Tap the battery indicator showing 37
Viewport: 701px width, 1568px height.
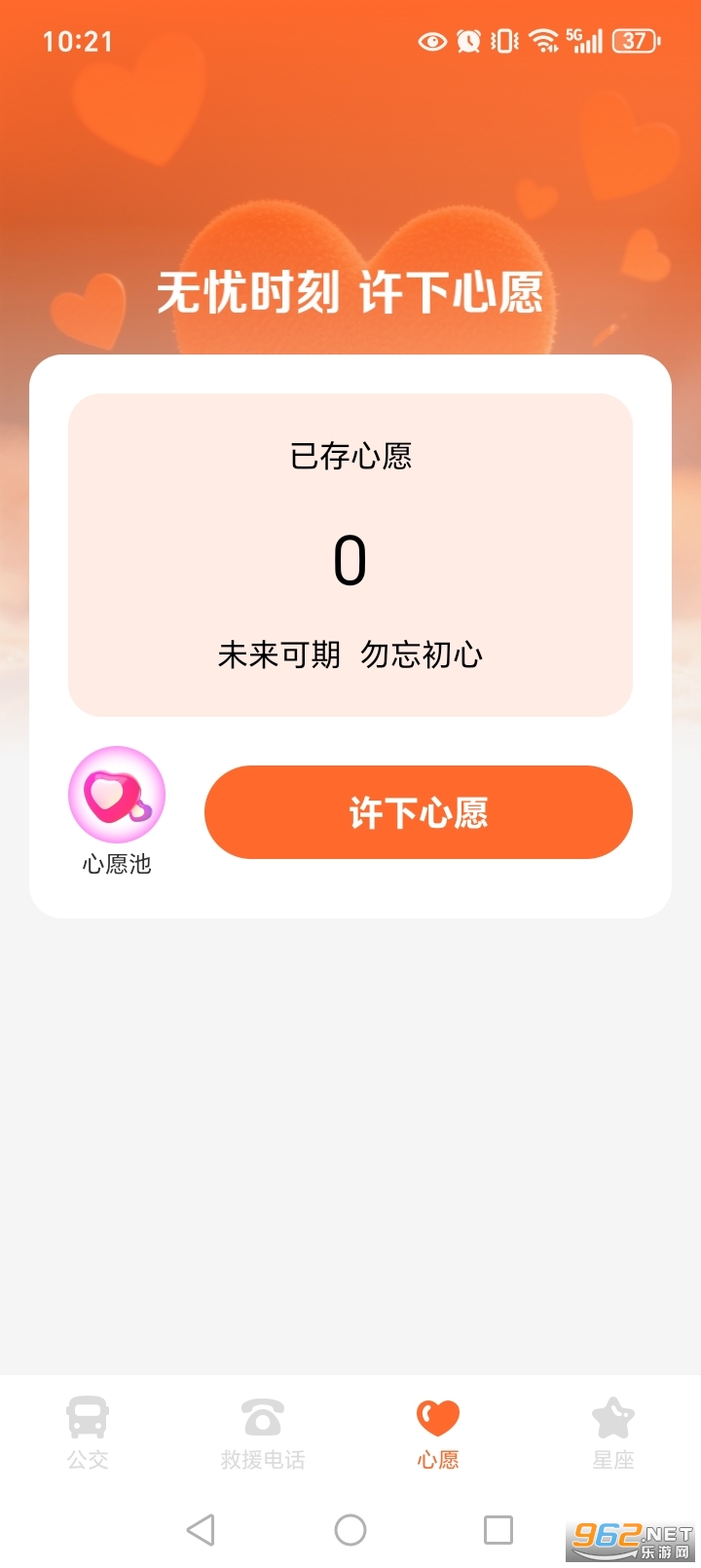[x=635, y=41]
